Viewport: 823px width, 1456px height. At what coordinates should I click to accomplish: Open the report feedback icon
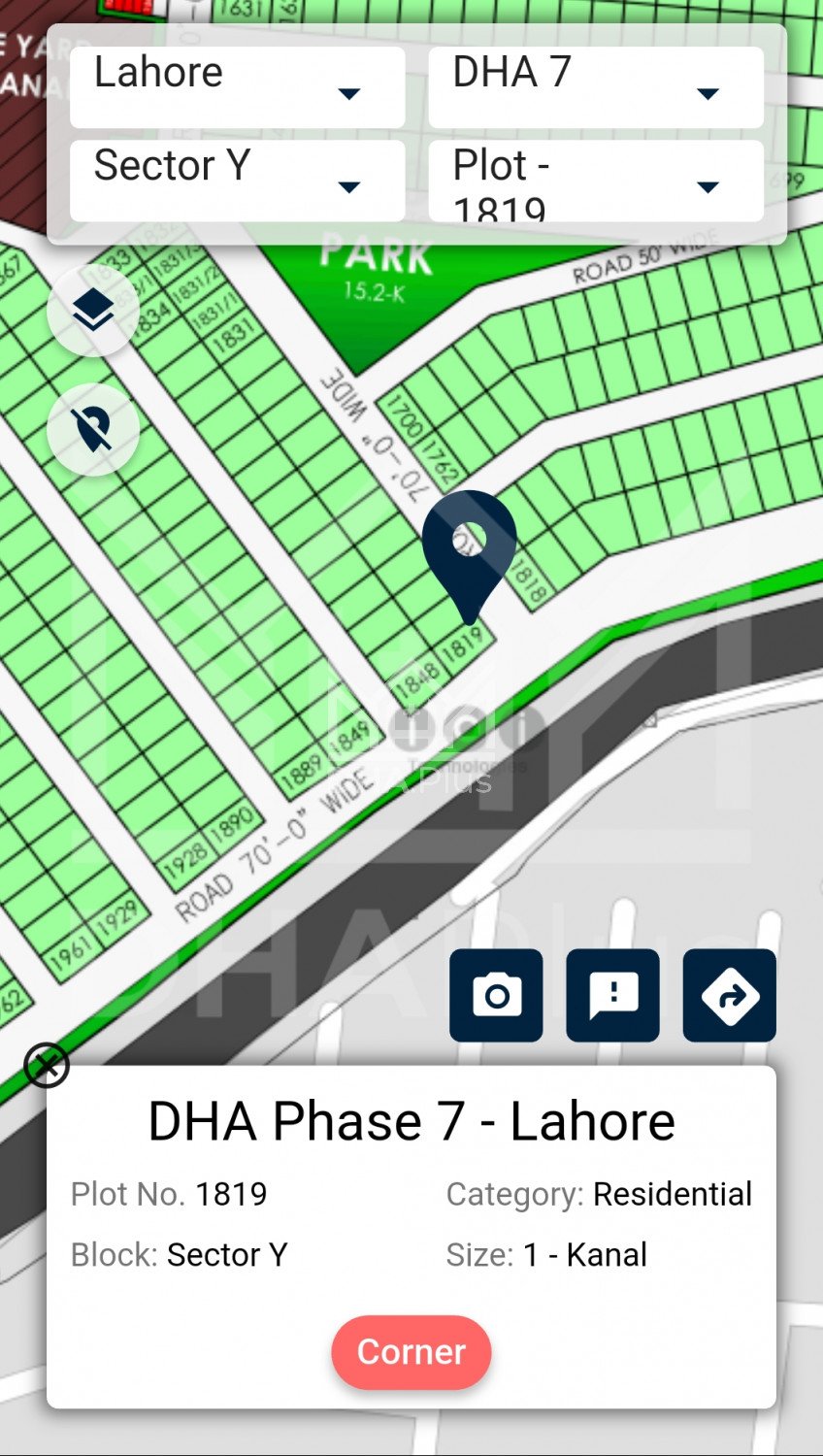(x=612, y=996)
